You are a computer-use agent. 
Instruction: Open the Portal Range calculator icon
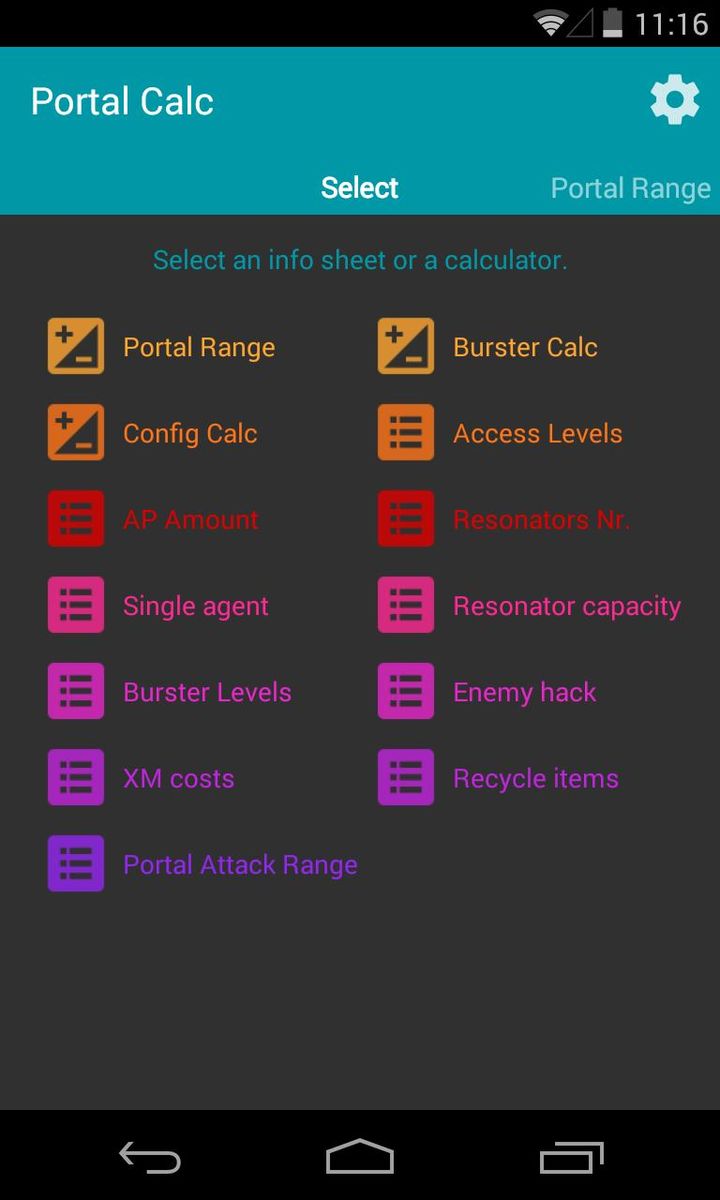tap(75, 346)
